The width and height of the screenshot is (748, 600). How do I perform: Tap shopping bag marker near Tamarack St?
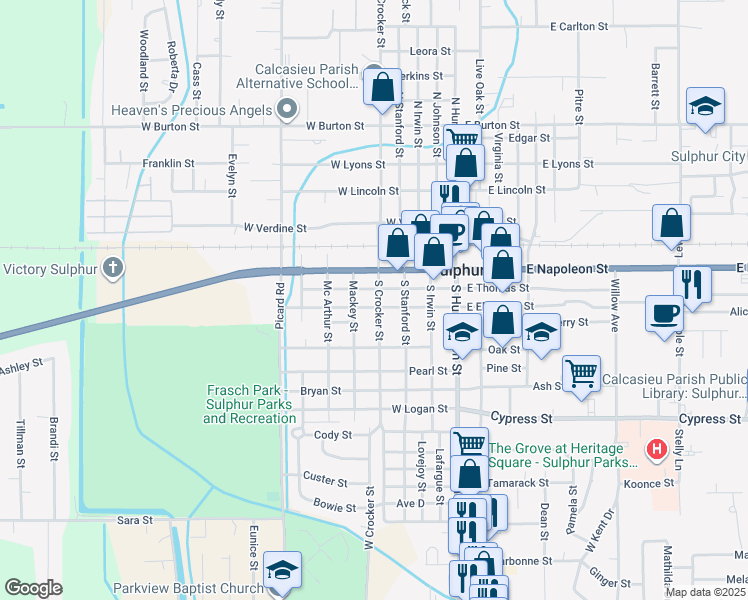pyautogui.click(x=469, y=474)
